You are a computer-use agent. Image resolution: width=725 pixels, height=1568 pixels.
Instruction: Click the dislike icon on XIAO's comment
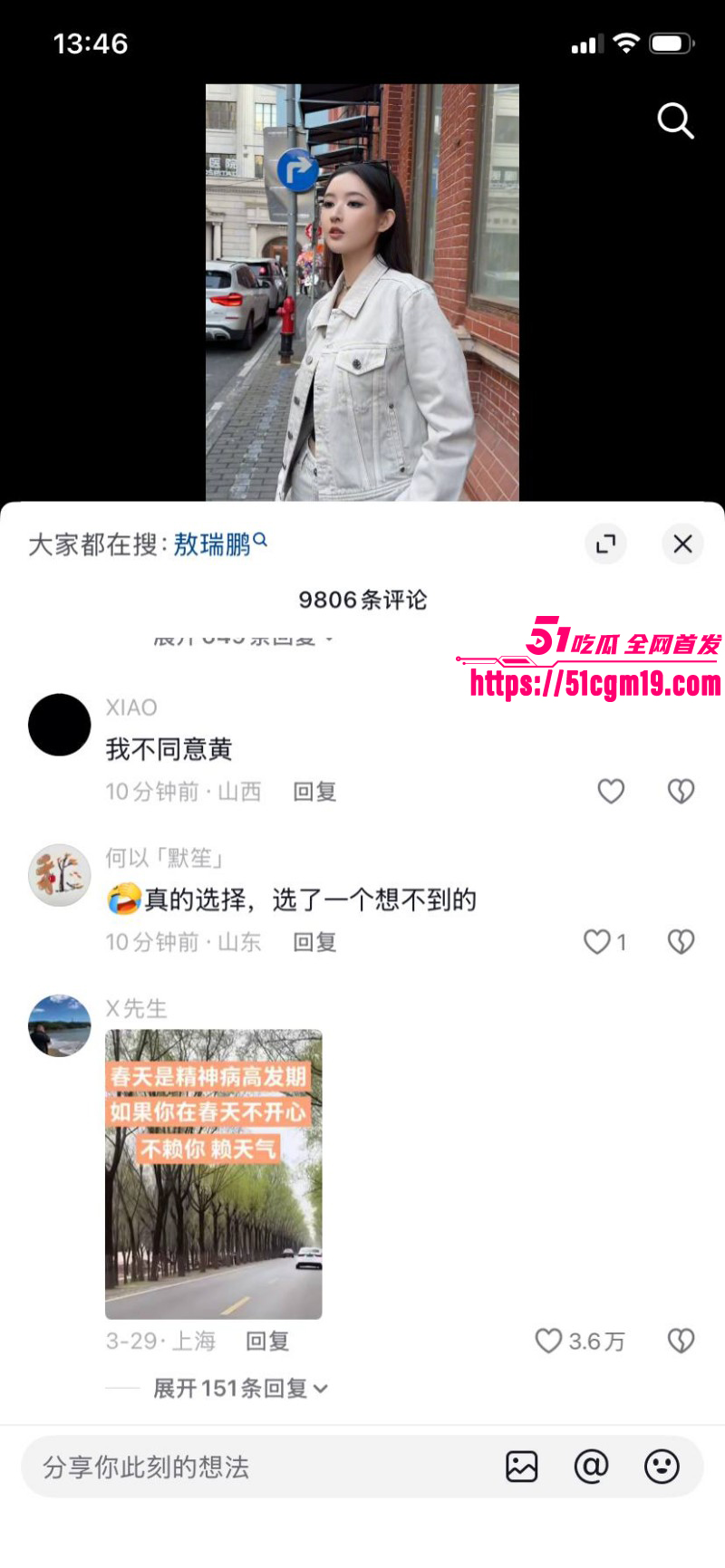tap(681, 791)
